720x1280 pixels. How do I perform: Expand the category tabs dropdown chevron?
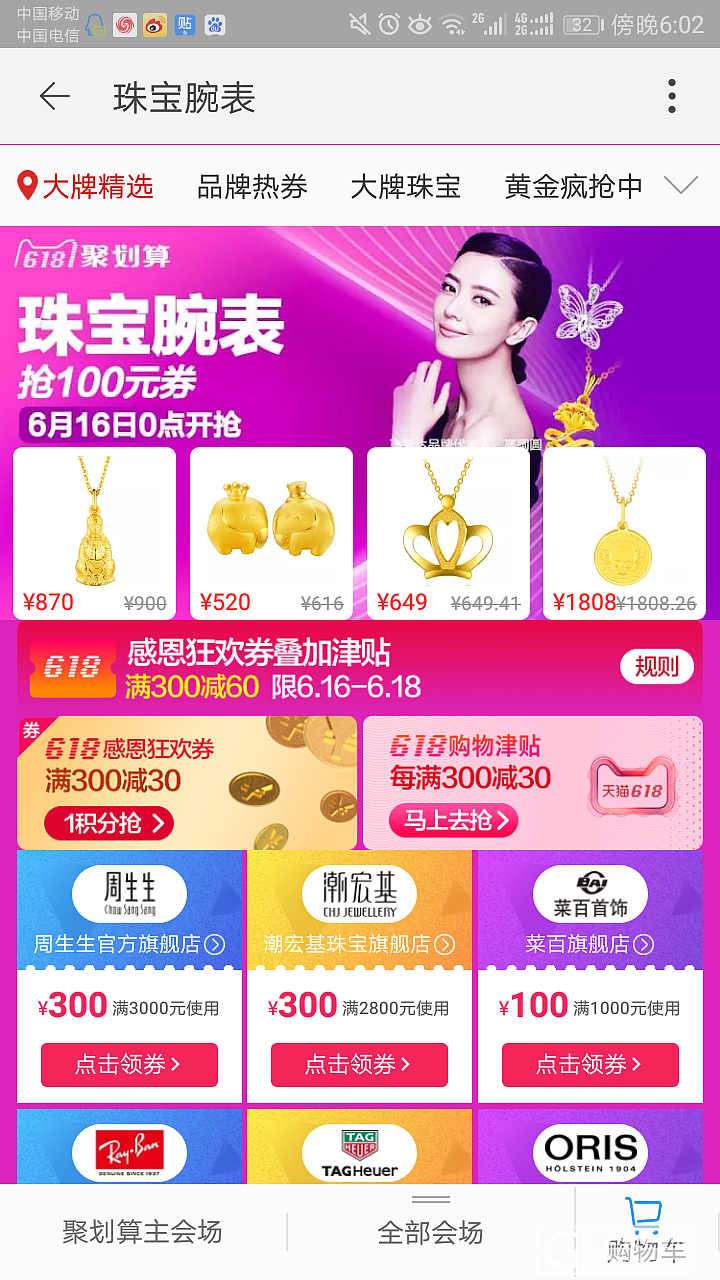(680, 186)
